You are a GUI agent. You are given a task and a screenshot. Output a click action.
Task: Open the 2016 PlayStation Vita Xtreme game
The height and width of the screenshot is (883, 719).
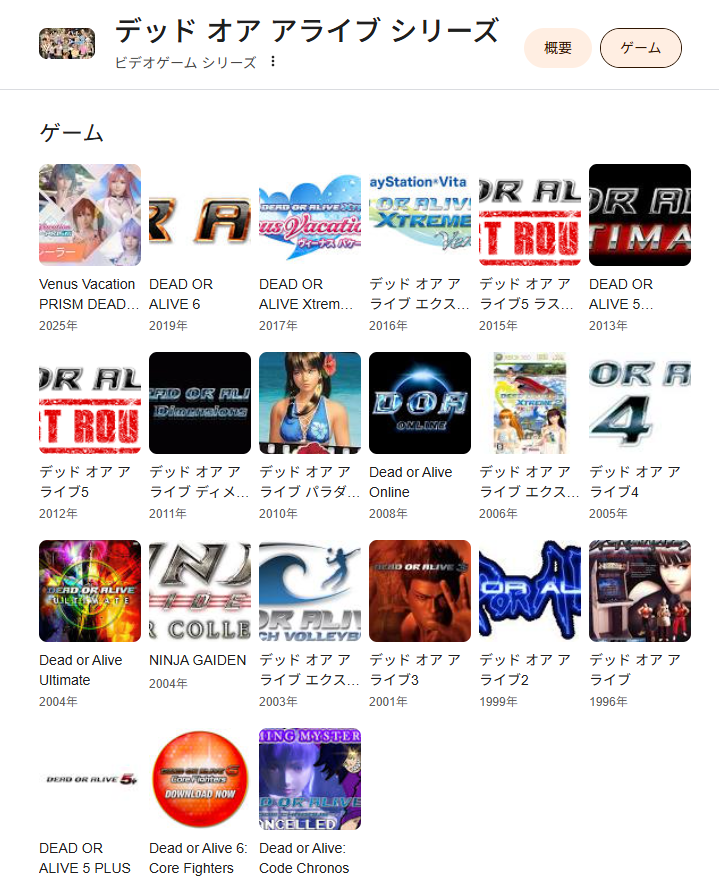[420, 215]
